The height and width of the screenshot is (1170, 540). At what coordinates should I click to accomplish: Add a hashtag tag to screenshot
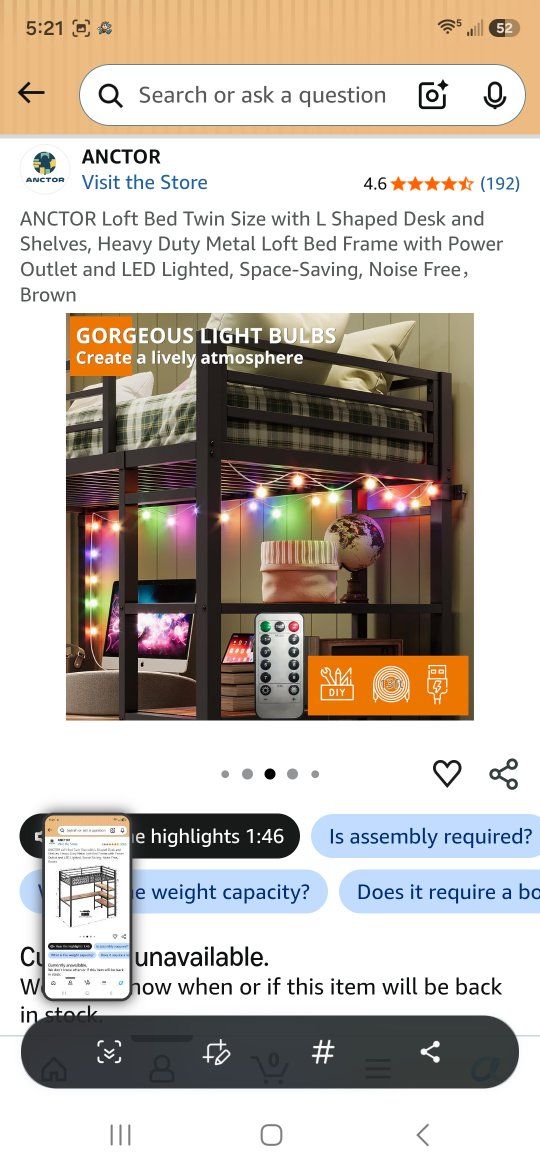point(322,1052)
